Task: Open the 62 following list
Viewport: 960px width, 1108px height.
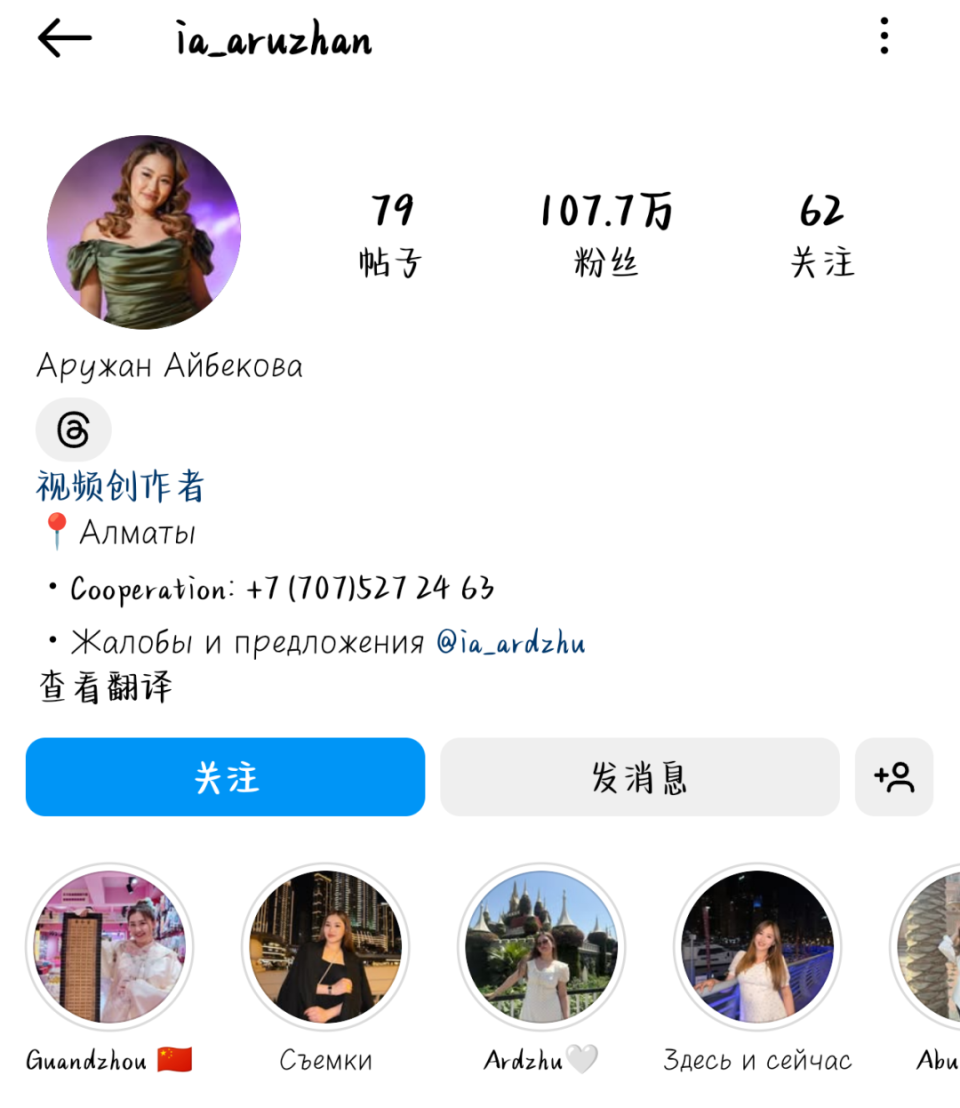Action: click(x=822, y=235)
